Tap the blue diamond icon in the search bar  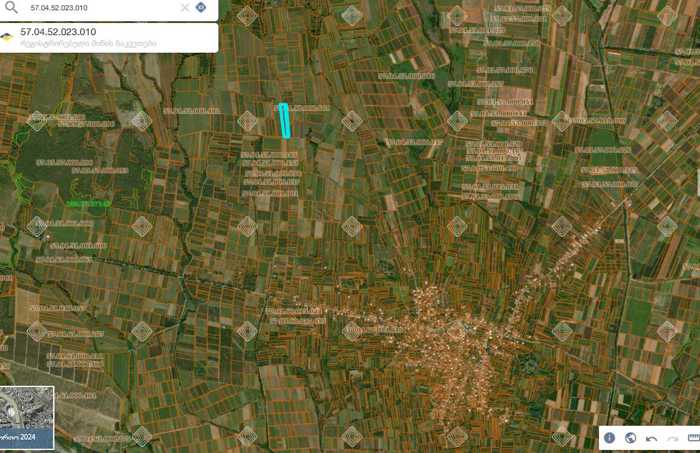(201, 8)
